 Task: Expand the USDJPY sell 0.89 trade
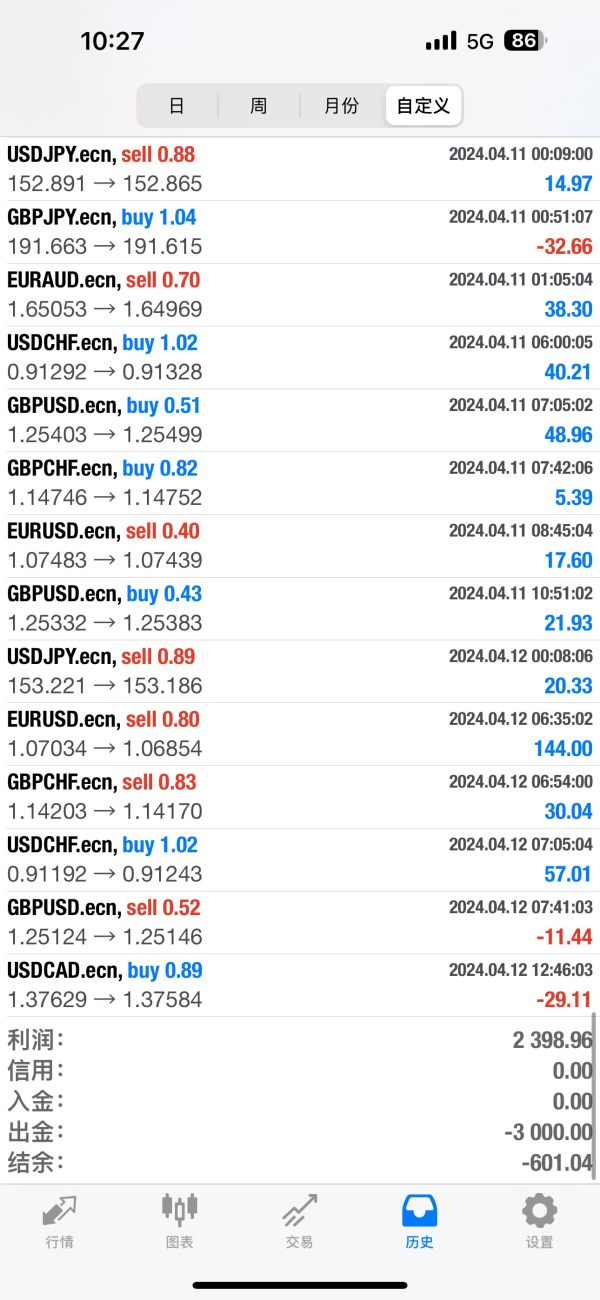300,671
